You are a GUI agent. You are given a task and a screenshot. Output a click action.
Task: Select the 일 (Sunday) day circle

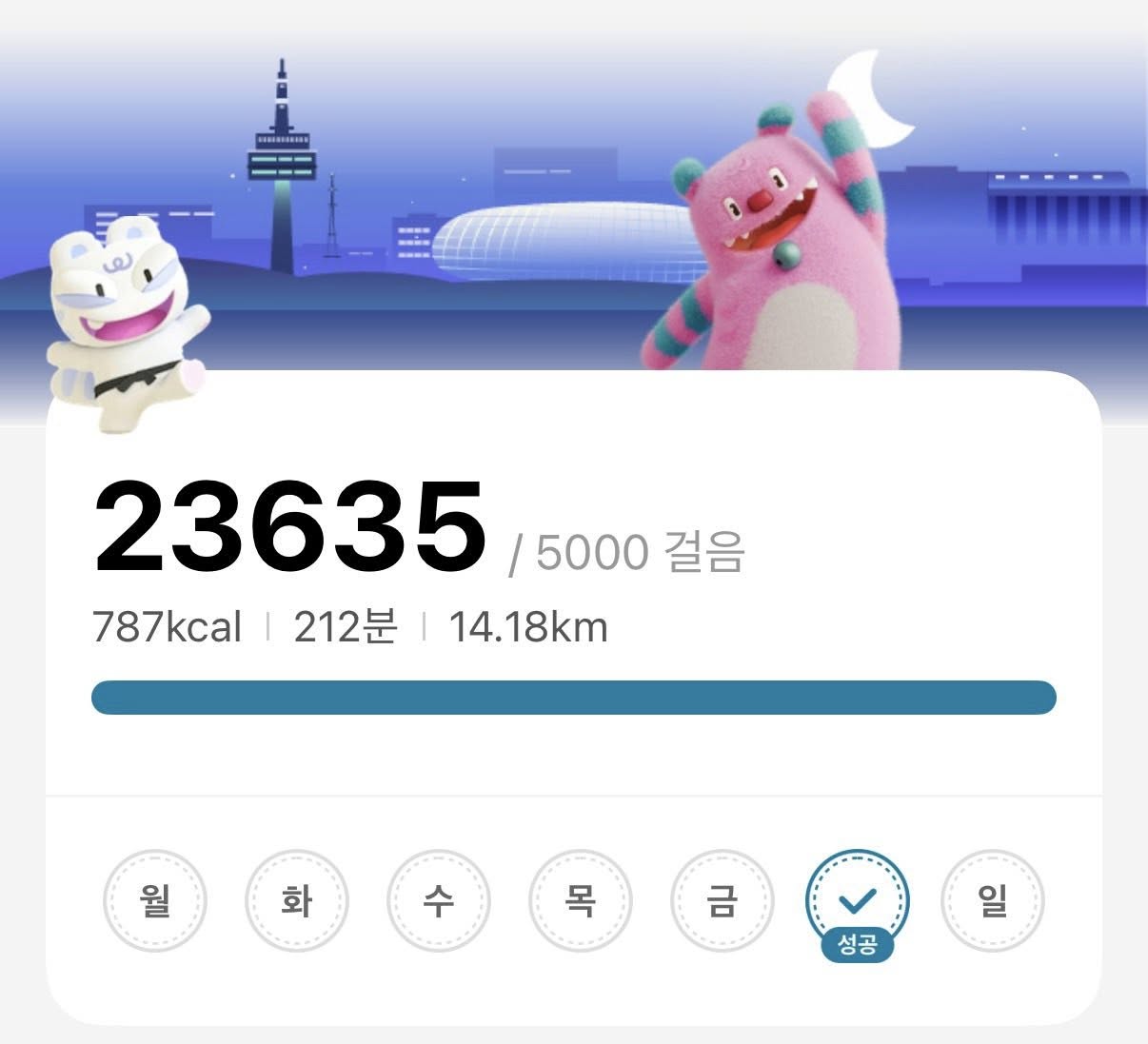(992, 900)
